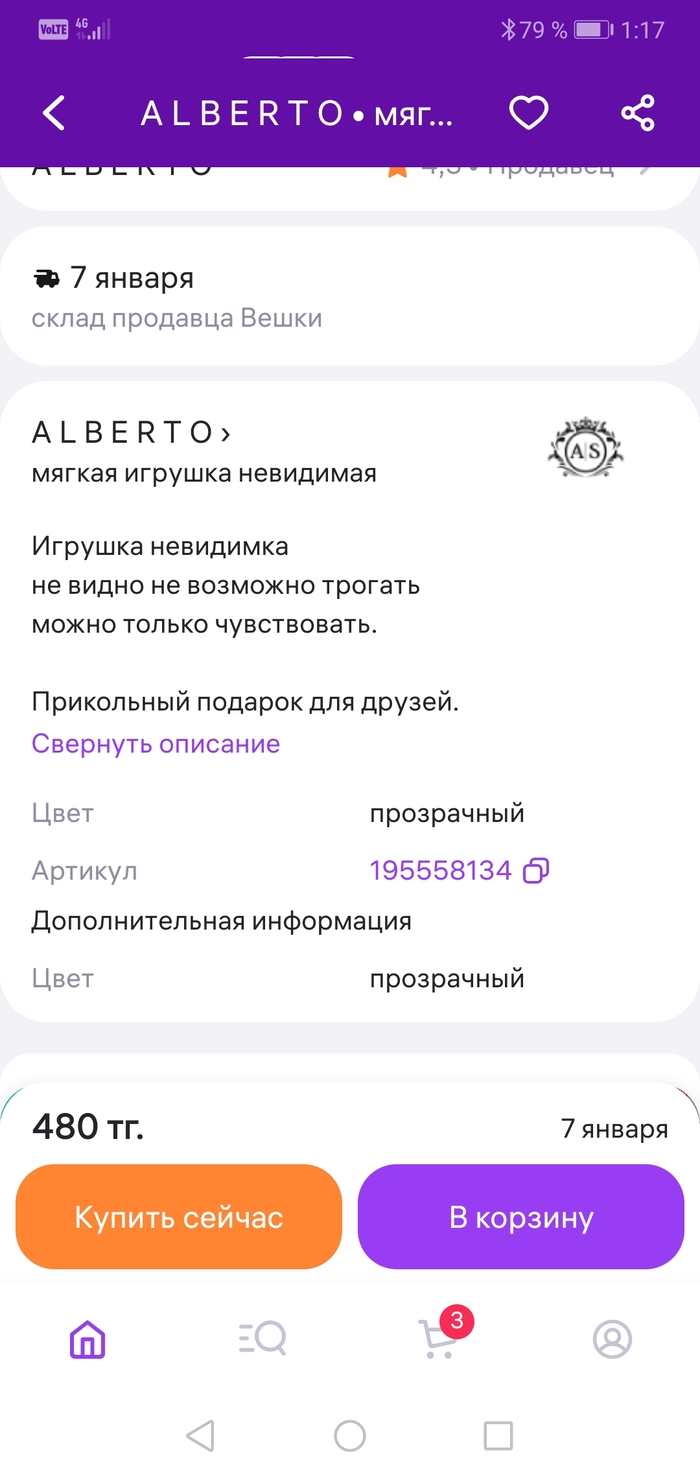Tap the system home button

tap(350, 1436)
